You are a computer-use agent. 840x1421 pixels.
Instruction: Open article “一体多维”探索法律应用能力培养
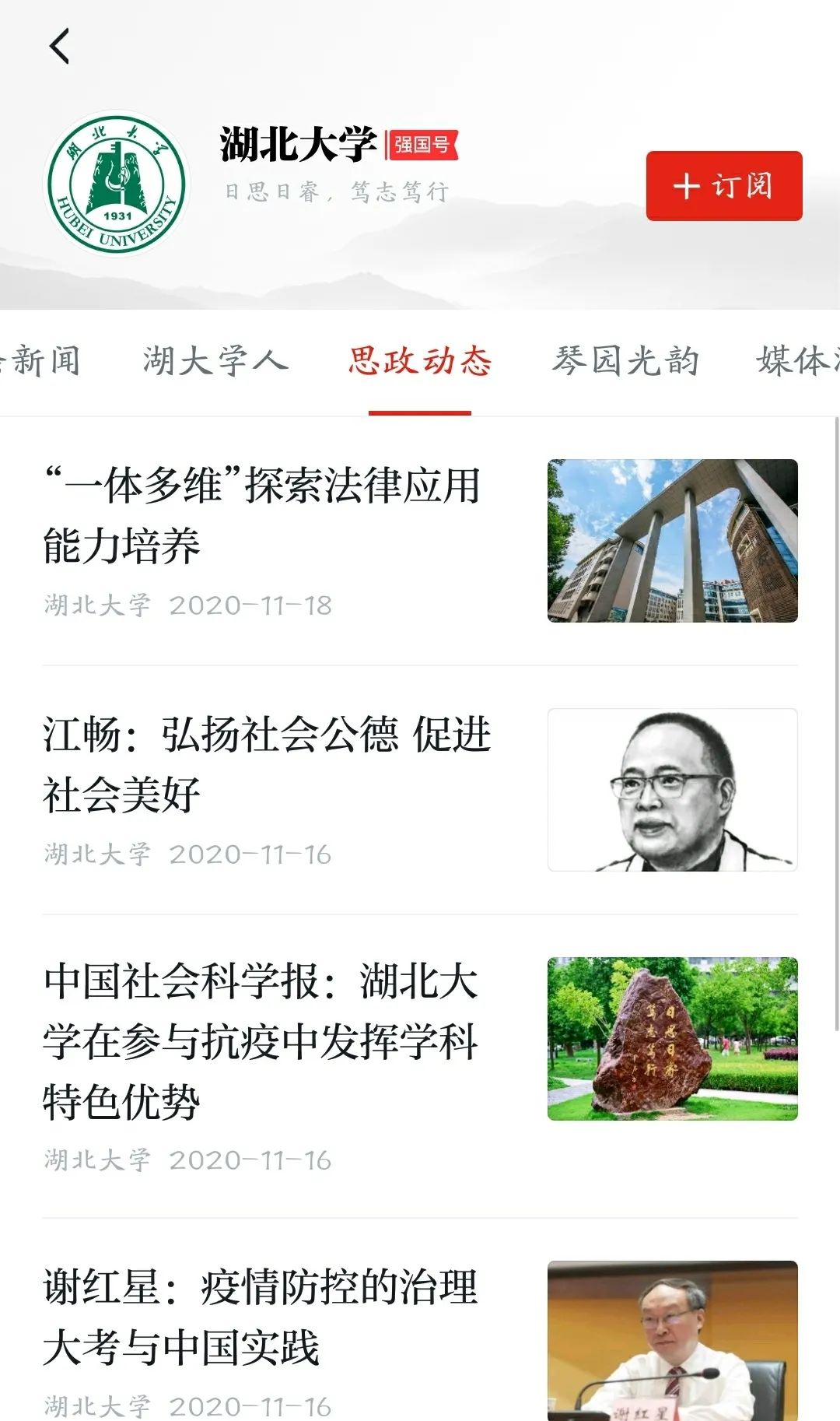[261, 515]
